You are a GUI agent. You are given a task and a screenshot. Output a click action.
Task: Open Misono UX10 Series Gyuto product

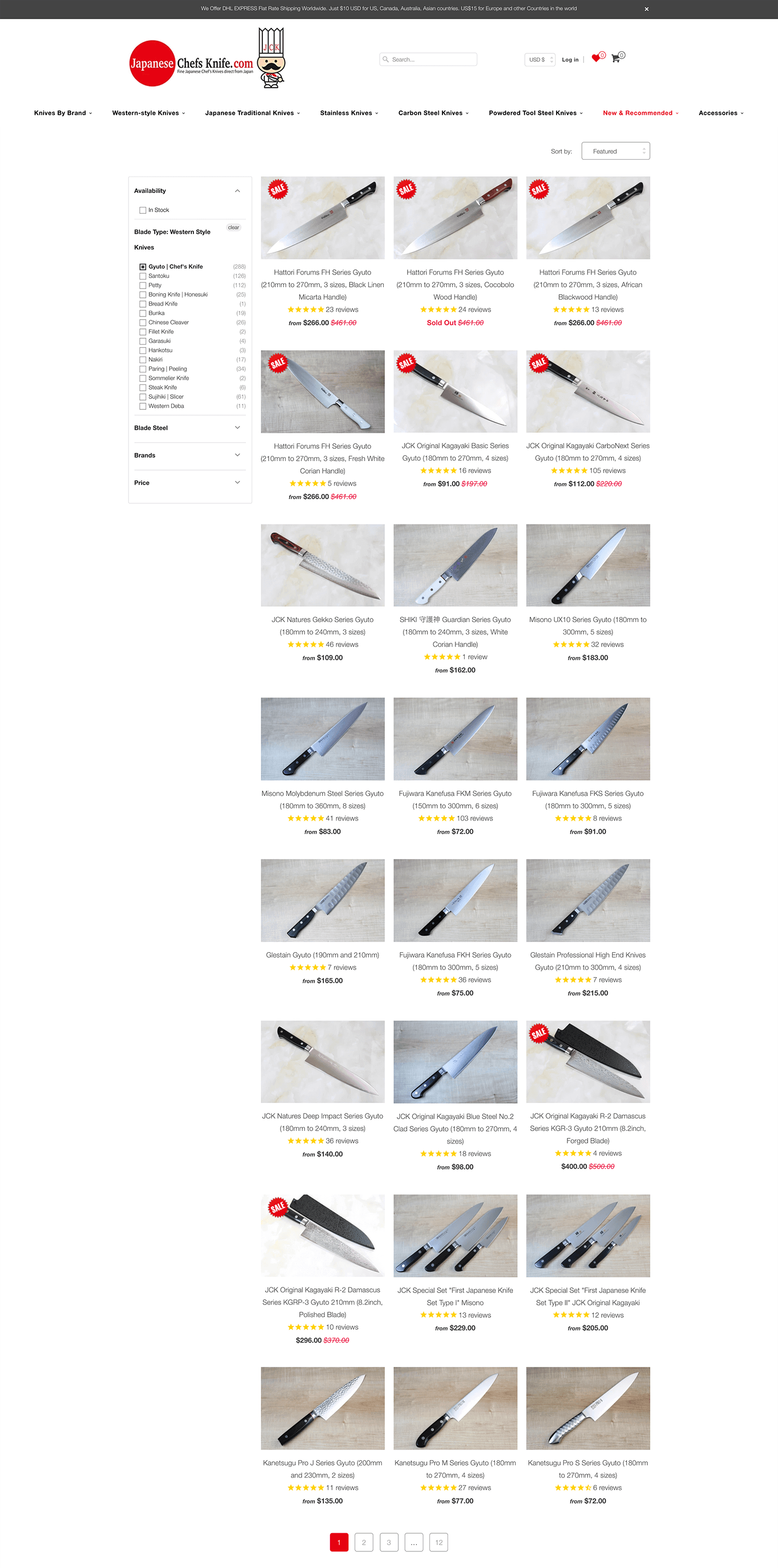coord(588,626)
